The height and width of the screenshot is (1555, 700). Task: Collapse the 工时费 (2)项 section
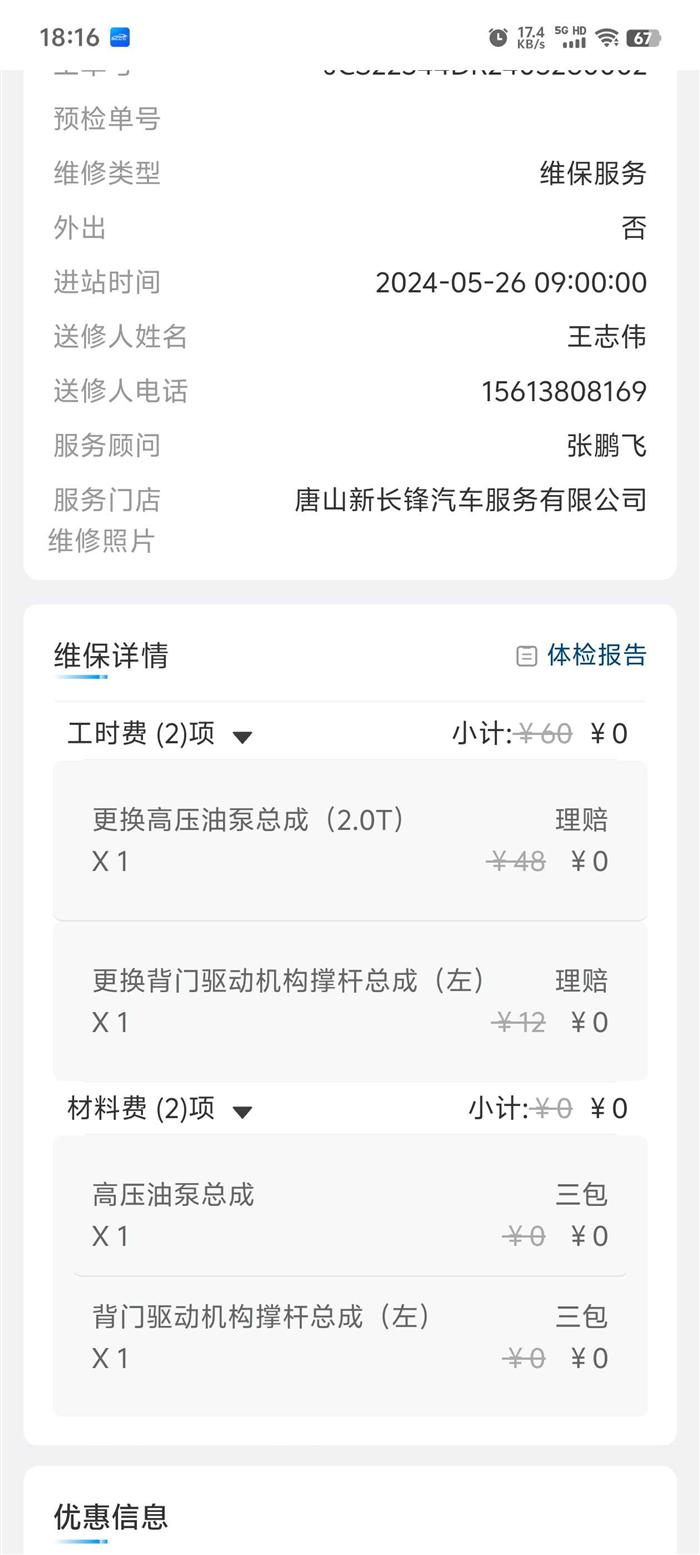tap(242, 737)
